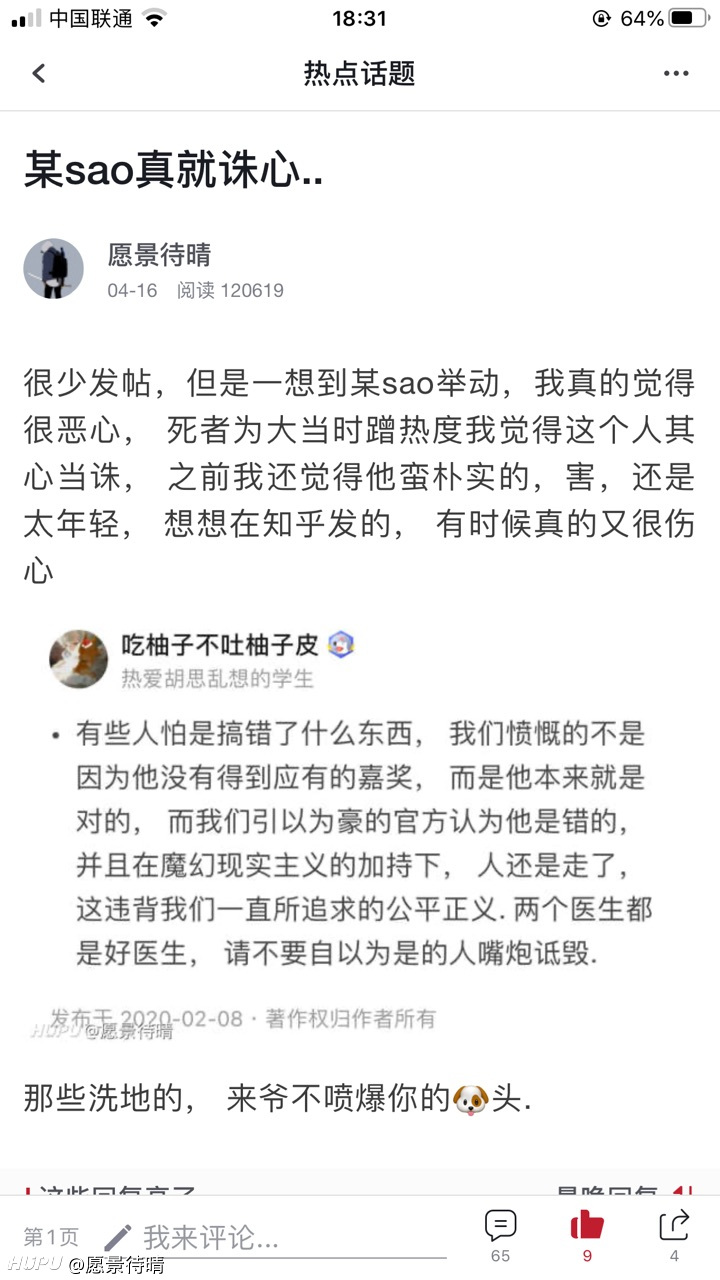720x1280 pixels.
Task: Like this post with thumbs-up icon
Action: point(587,1235)
